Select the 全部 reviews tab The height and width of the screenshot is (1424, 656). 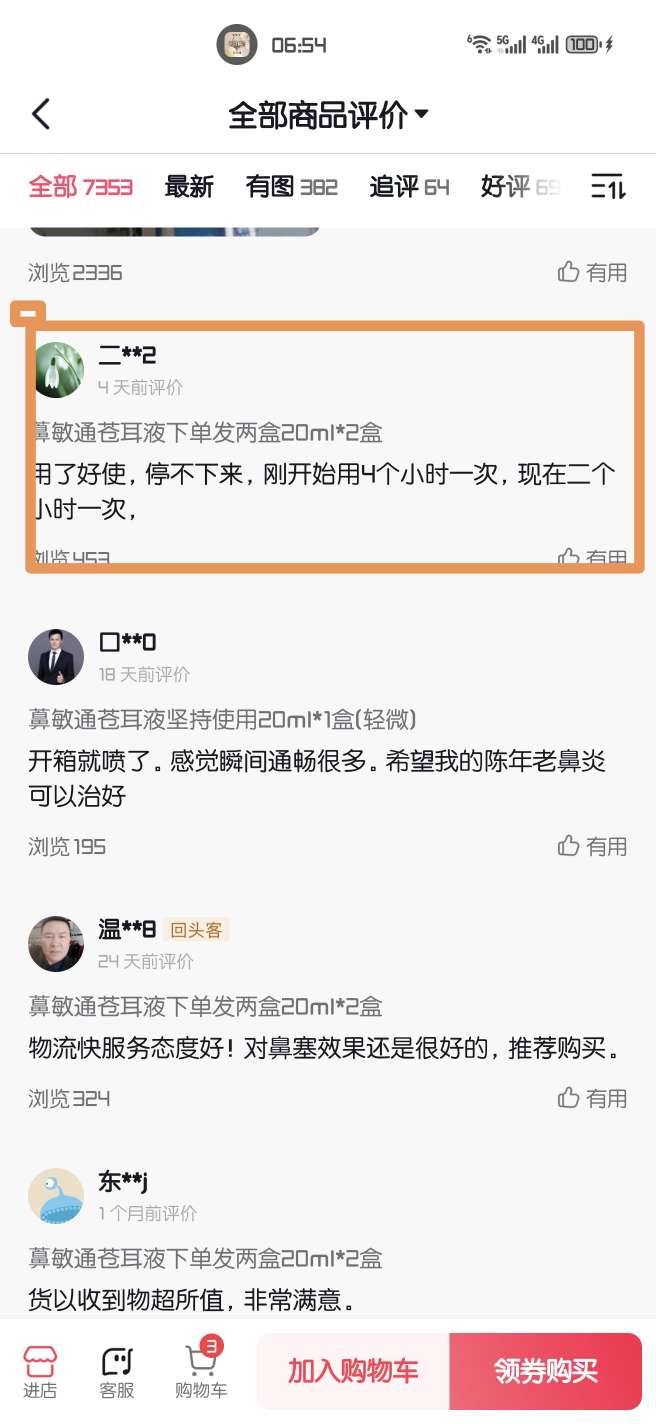pos(80,187)
